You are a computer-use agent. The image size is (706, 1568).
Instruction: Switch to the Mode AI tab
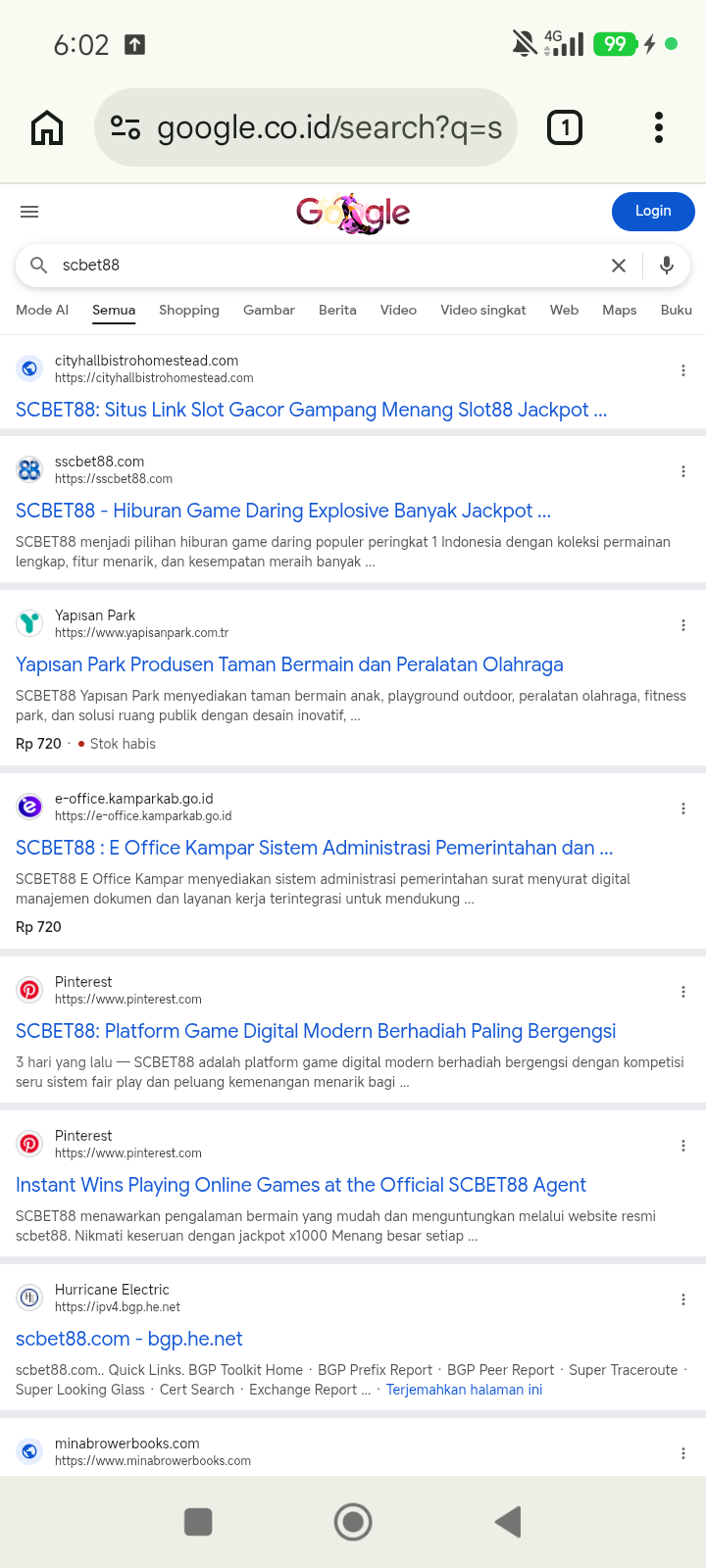[42, 310]
